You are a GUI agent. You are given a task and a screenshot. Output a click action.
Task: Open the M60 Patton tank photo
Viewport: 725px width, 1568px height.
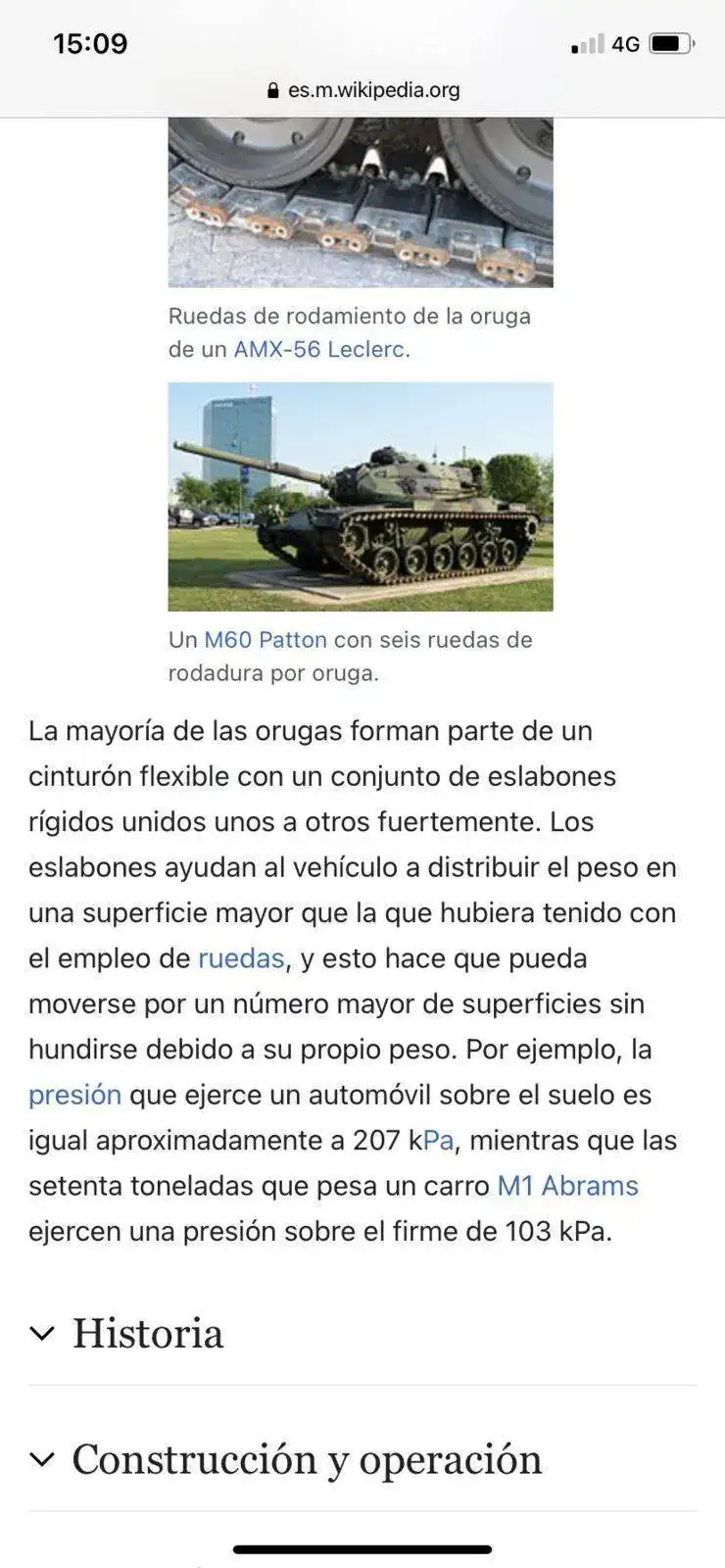coord(361,497)
